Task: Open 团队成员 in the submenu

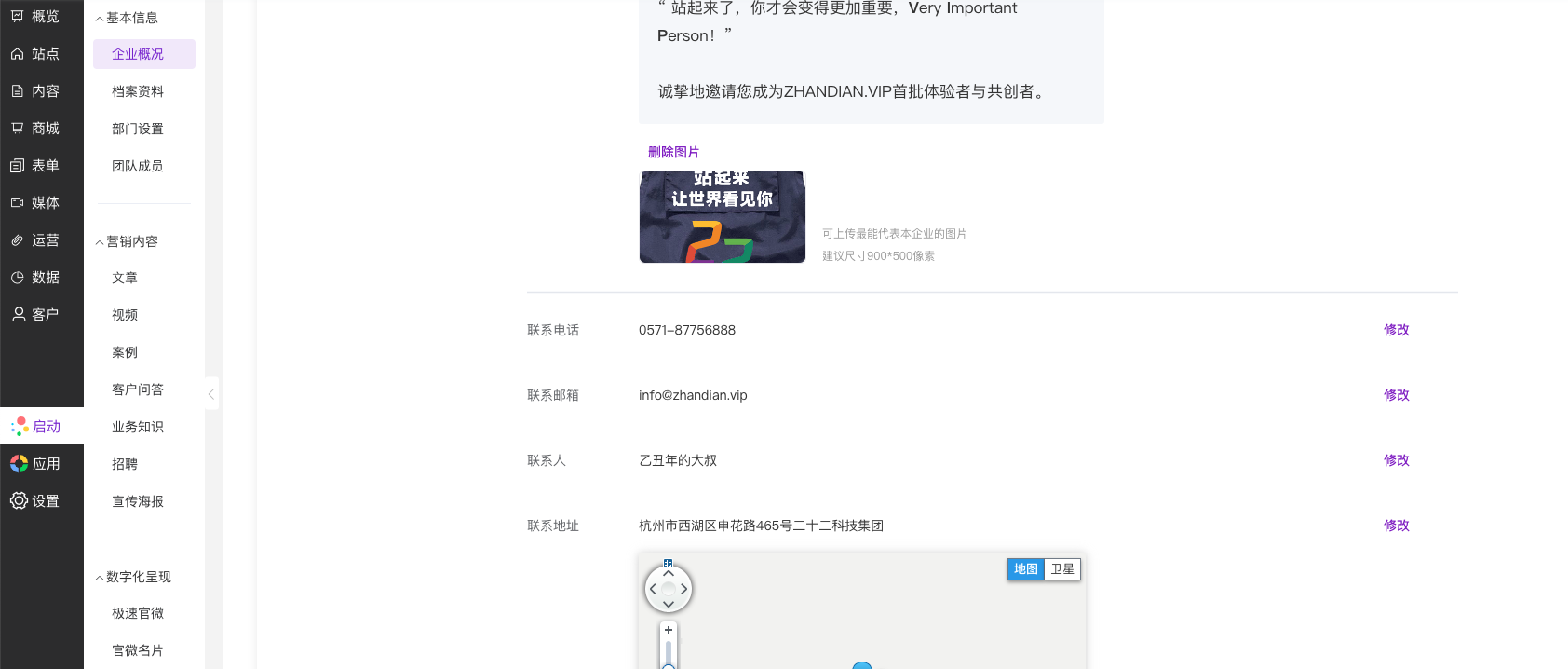Action: click(138, 166)
